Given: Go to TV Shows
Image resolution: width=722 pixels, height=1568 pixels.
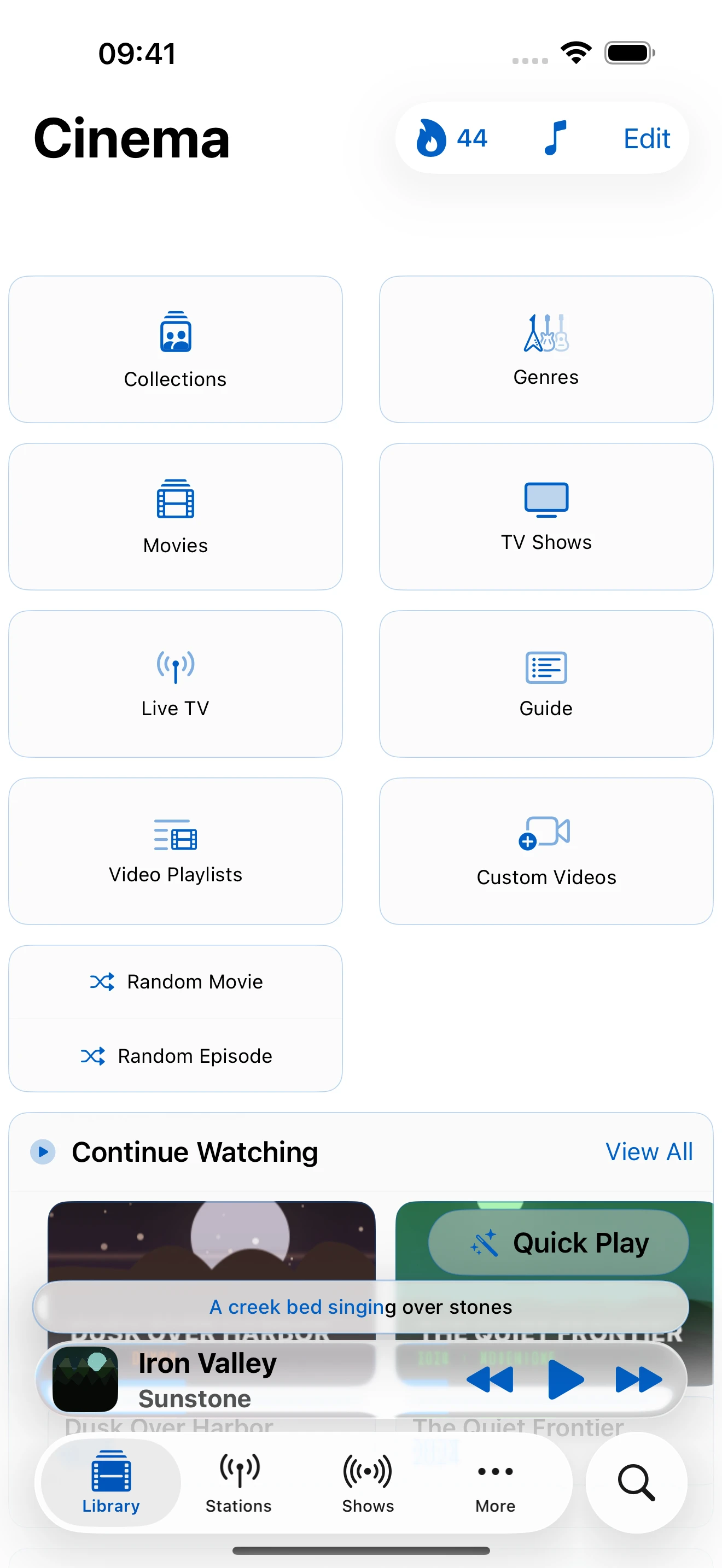Looking at the screenshot, I should pos(546,517).
